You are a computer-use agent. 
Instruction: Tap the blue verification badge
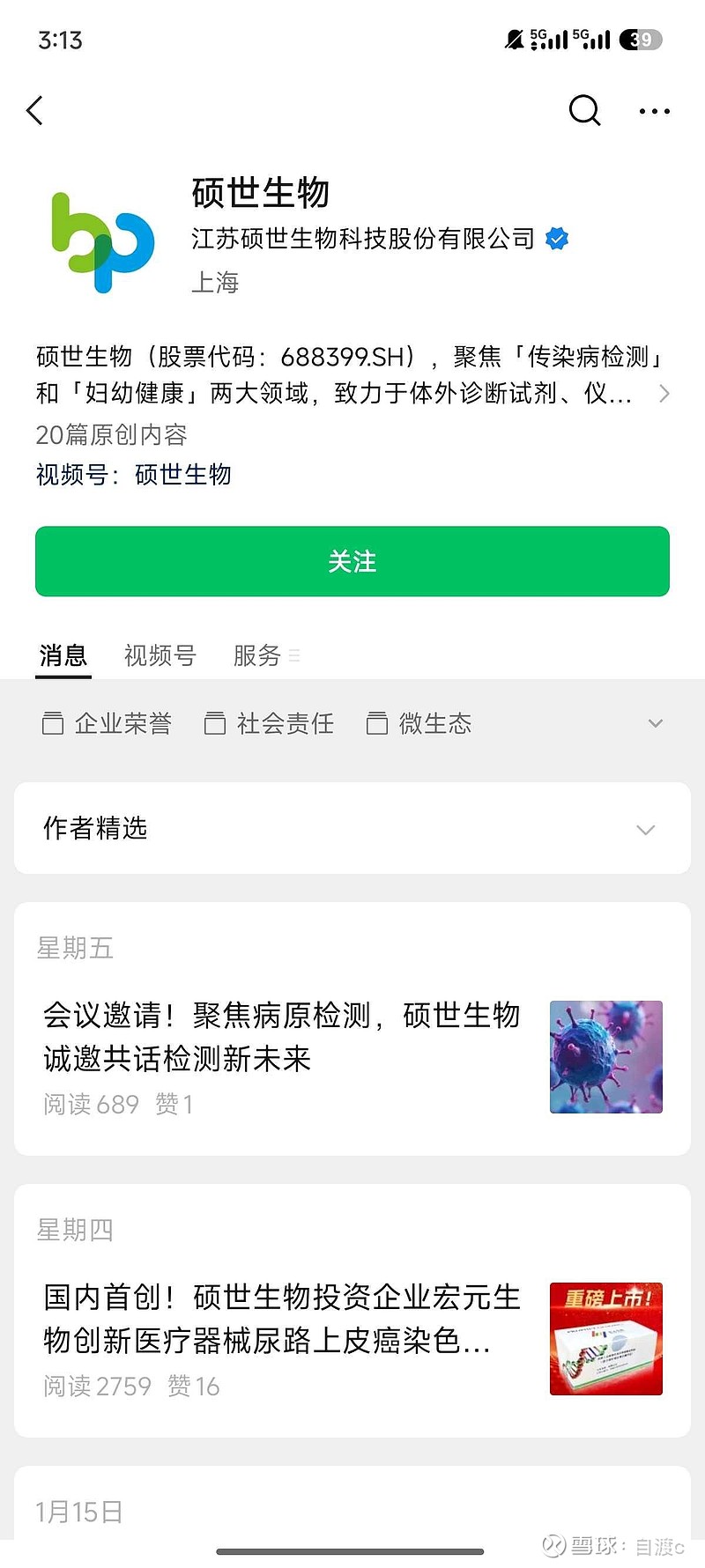557,238
